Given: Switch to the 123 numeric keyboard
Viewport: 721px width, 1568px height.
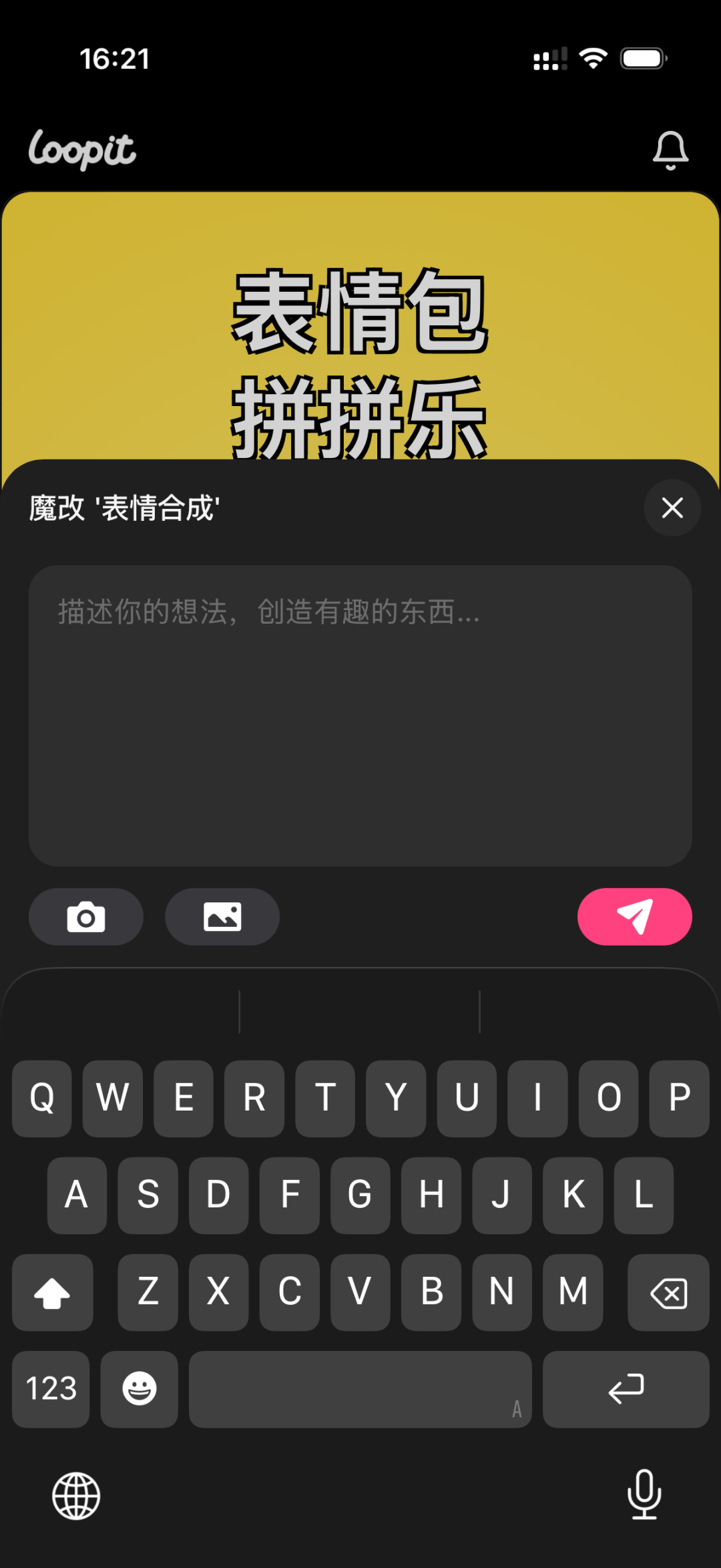Looking at the screenshot, I should (x=51, y=1389).
